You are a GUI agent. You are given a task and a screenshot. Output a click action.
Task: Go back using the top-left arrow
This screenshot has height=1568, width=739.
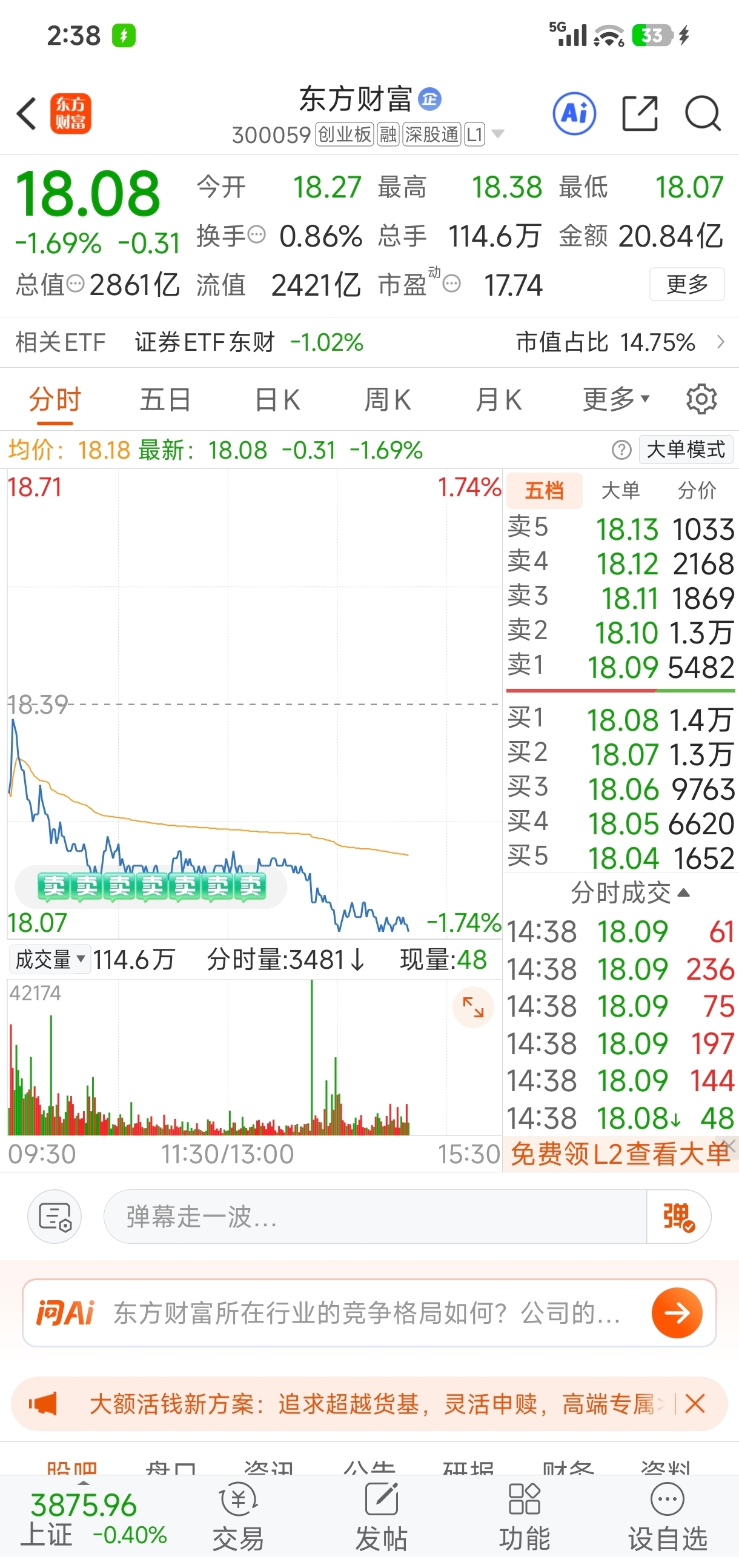[x=27, y=113]
